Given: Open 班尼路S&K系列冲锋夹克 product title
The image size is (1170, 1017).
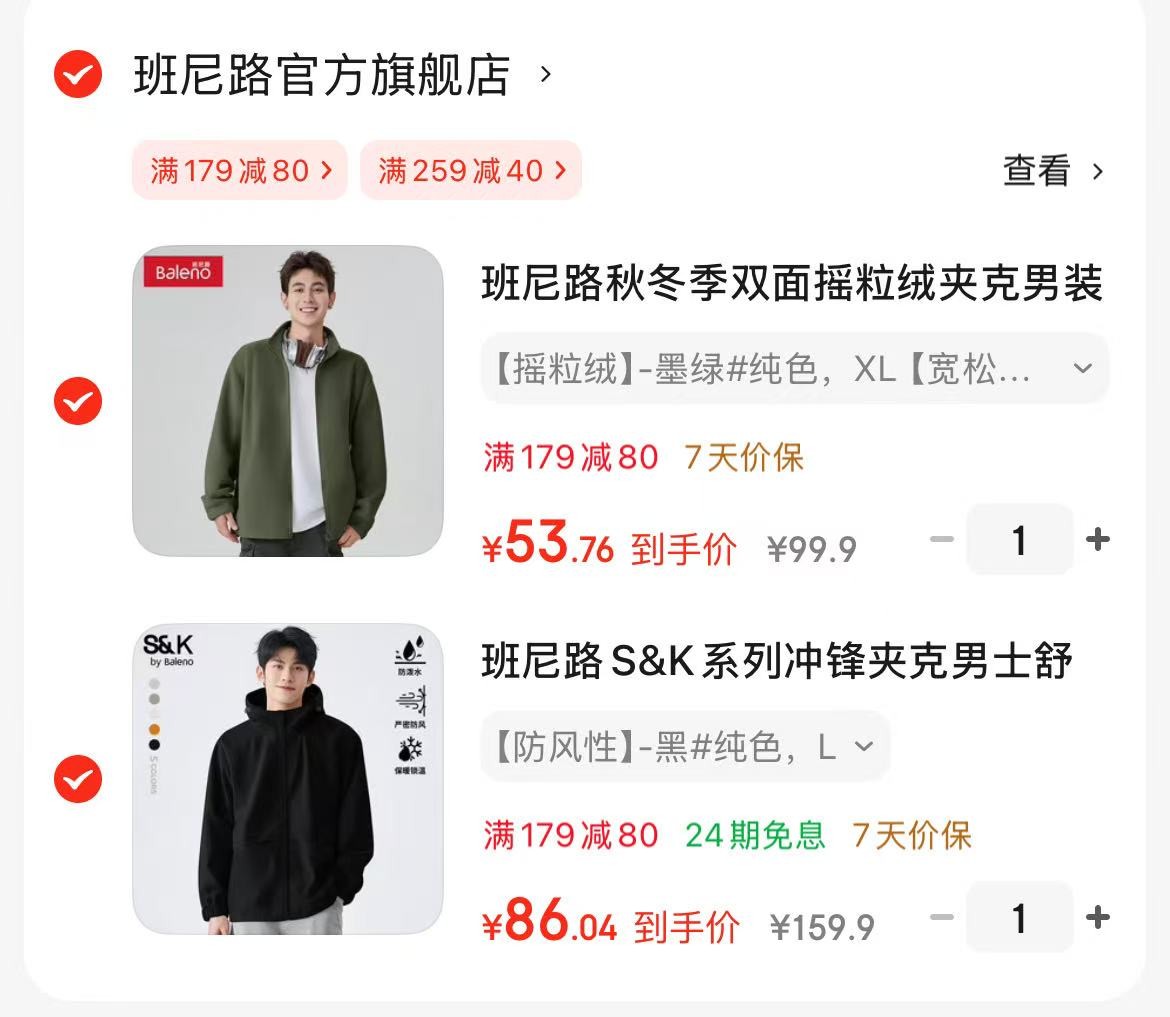Looking at the screenshot, I should point(777,662).
